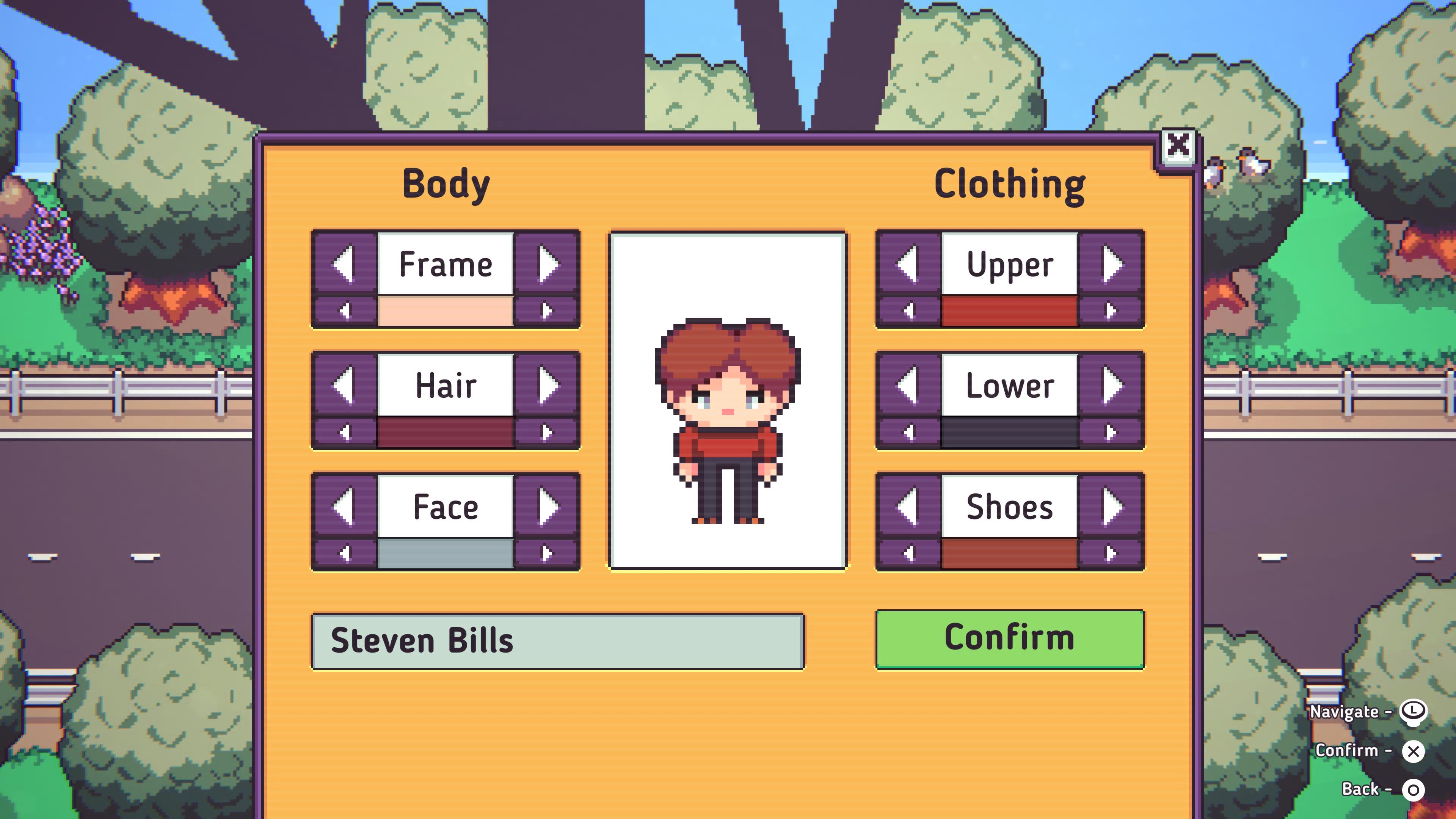Pick previous Lower clothing style
The image size is (1456, 819).
coord(908,386)
